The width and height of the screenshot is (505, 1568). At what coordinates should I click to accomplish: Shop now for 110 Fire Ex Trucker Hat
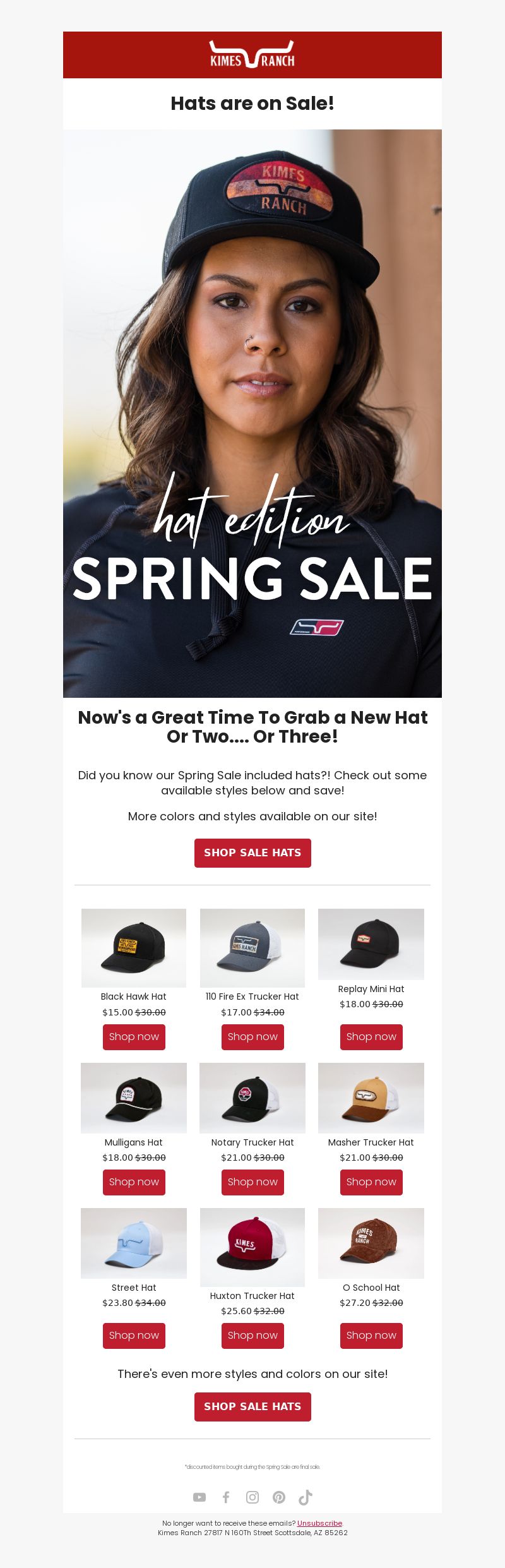click(252, 1037)
